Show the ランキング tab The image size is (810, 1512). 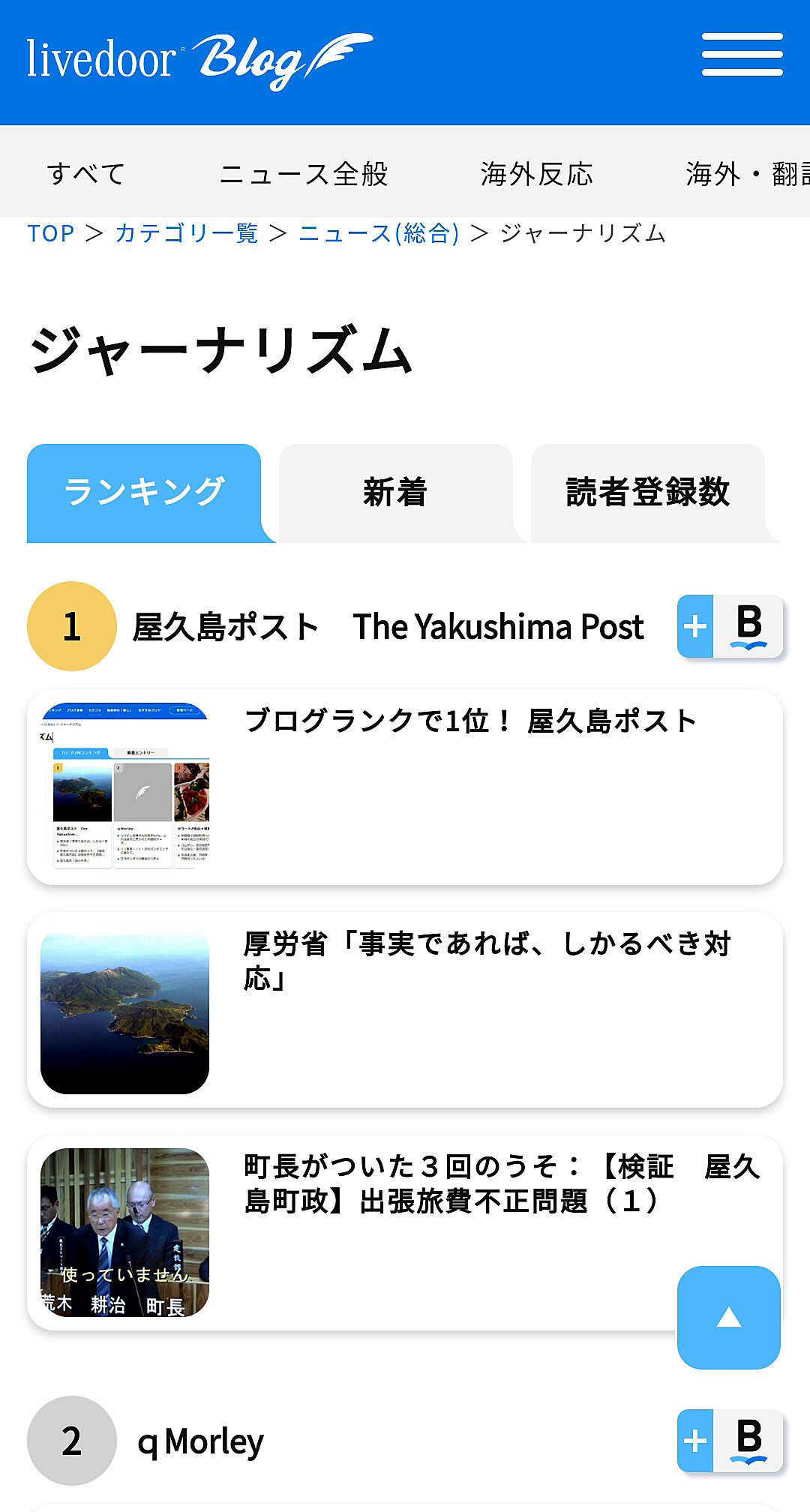(144, 492)
